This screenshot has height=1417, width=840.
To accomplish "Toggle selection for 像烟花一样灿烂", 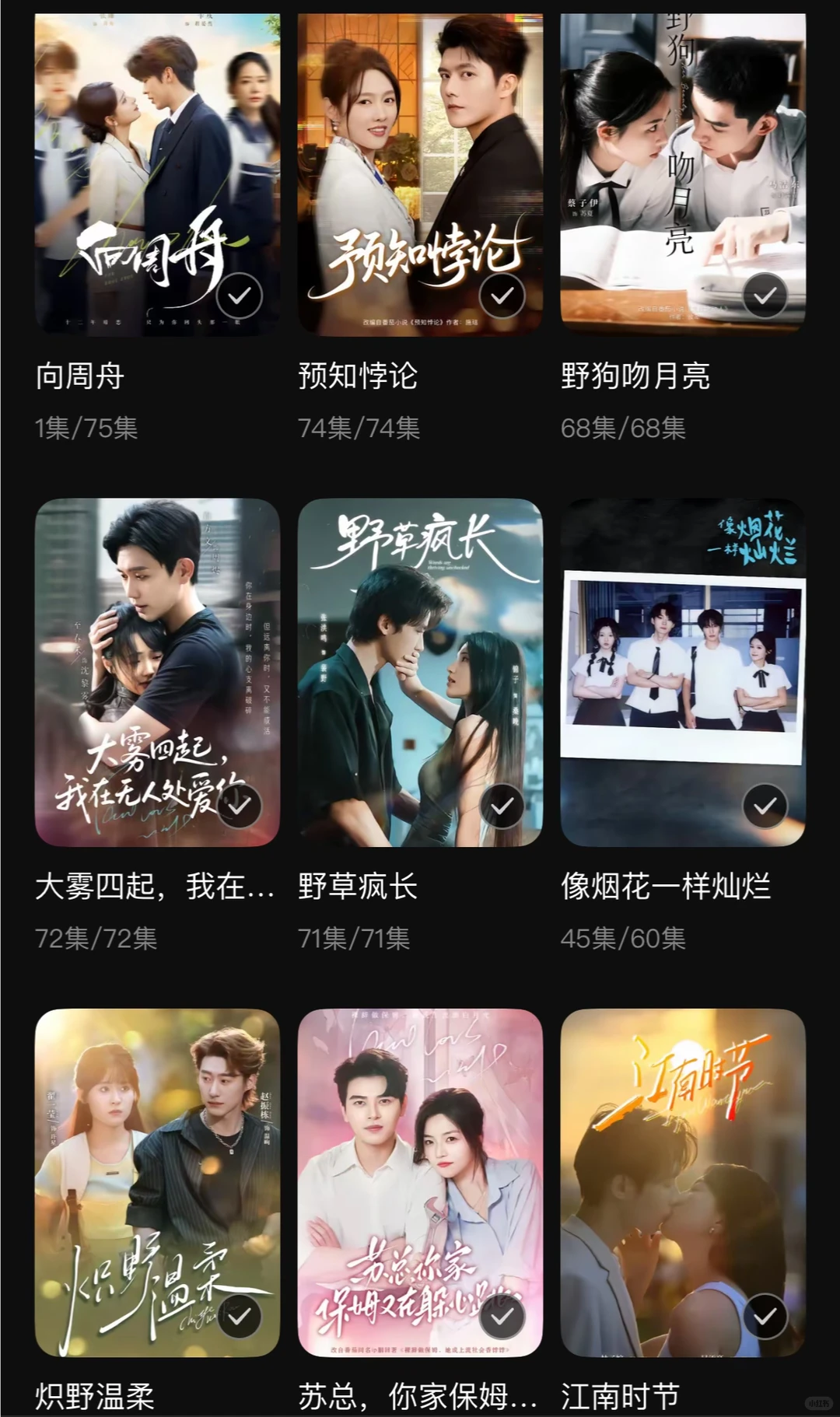I will pos(765,806).
